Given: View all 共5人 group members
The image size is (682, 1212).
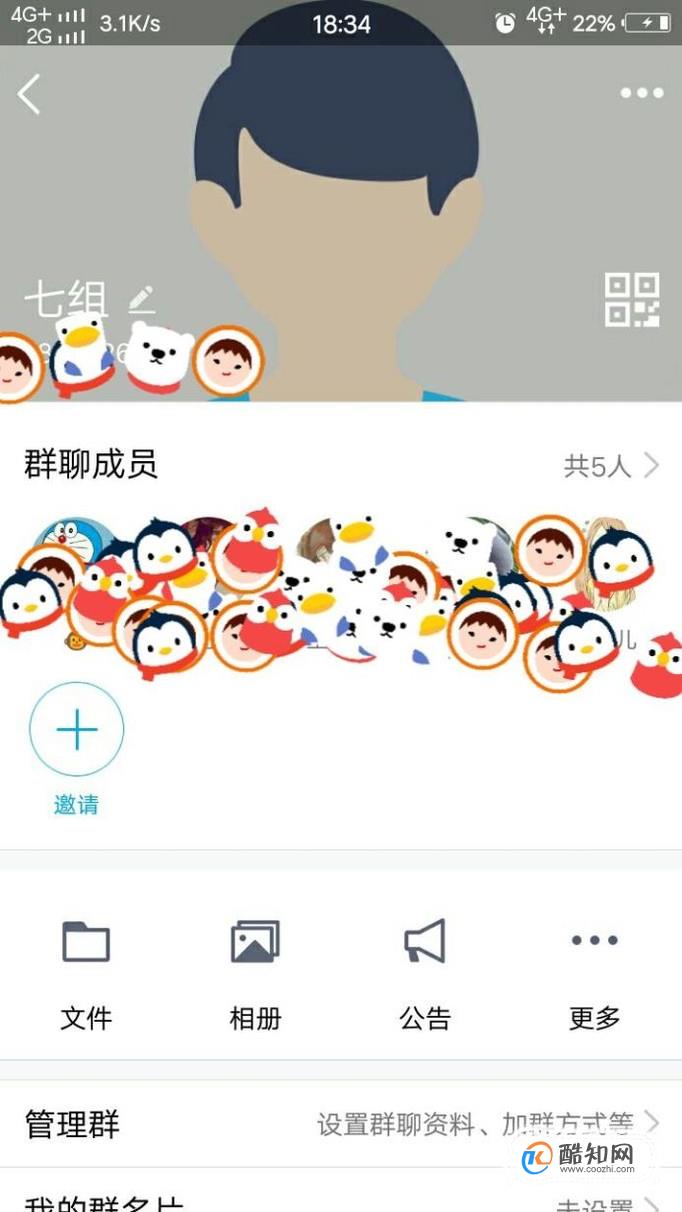Looking at the screenshot, I should pyautogui.click(x=611, y=465).
